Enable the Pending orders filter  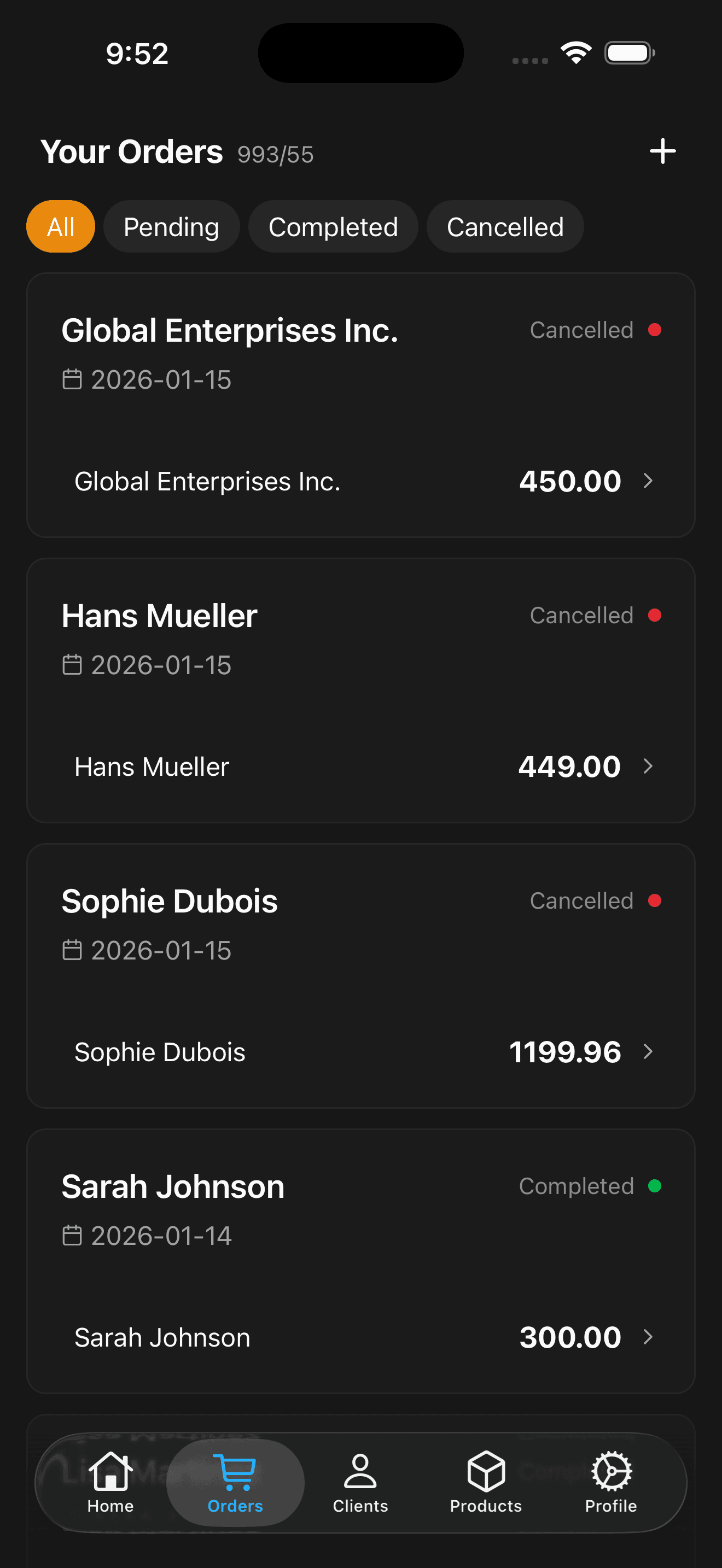(172, 226)
